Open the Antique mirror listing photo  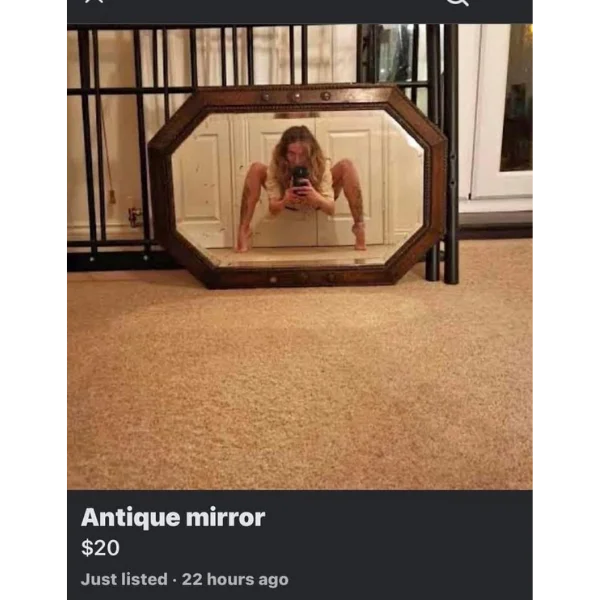point(300,257)
